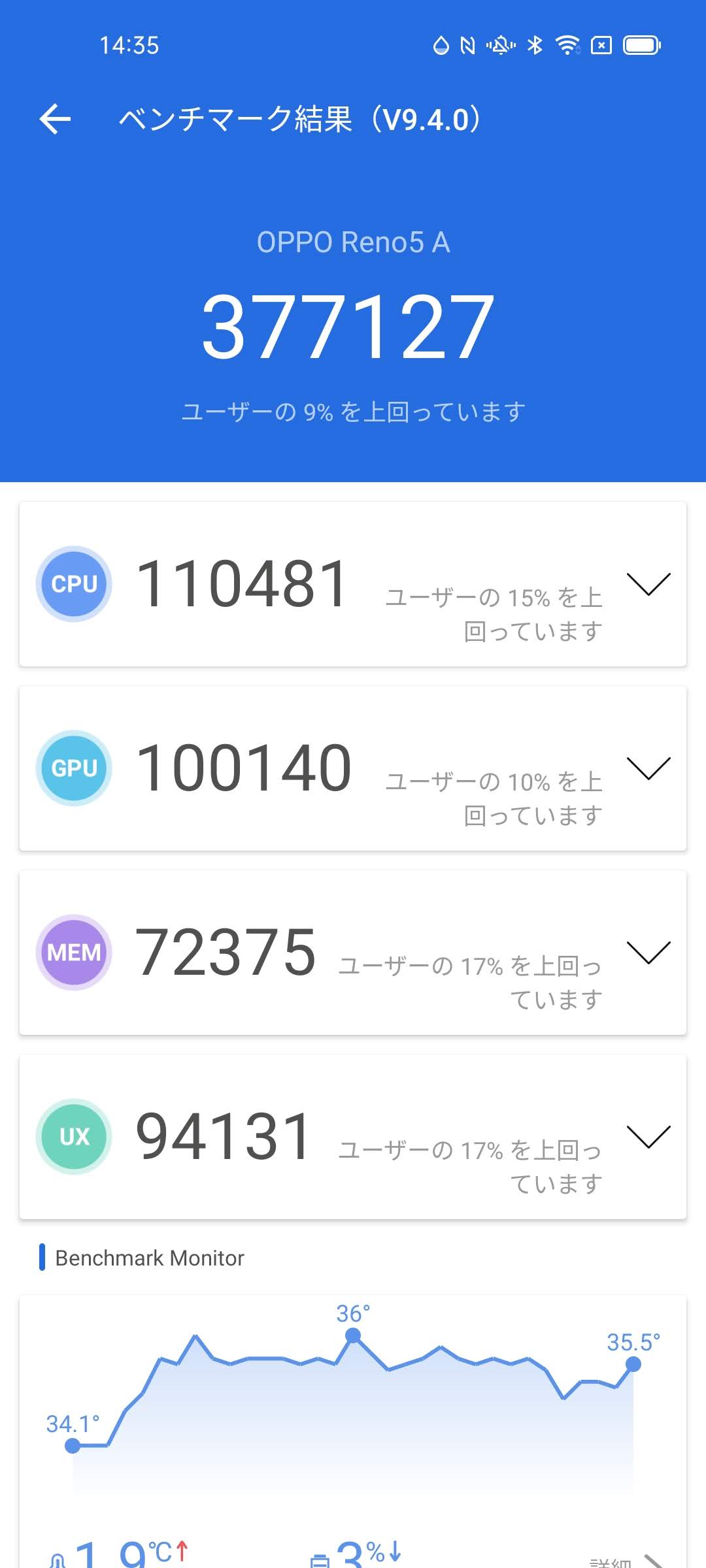Go back using the top arrow
This screenshot has width=706, height=1568.
(x=55, y=120)
